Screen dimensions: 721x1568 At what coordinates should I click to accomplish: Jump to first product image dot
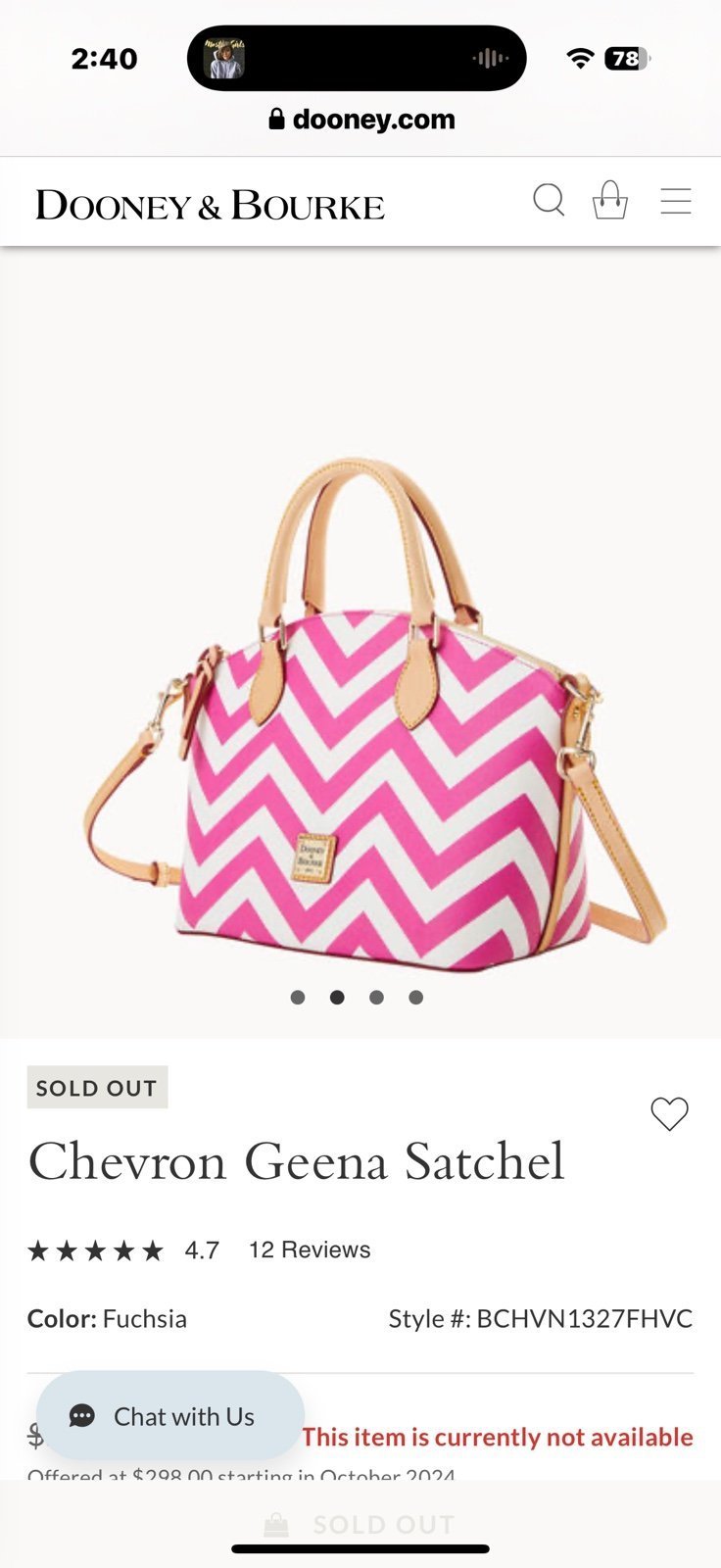(x=298, y=998)
